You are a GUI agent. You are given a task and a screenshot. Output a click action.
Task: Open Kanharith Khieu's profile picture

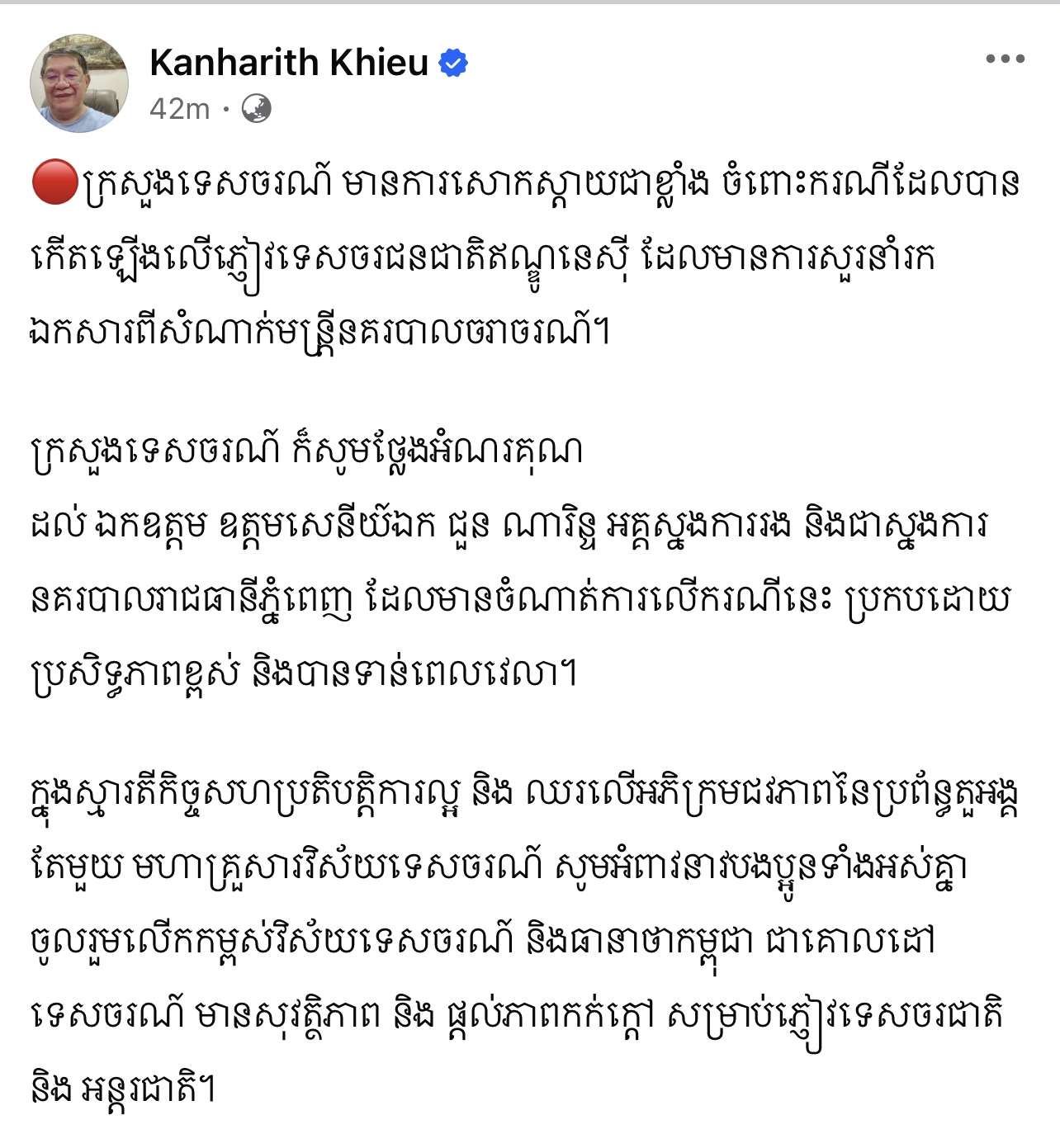tap(79, 83)
